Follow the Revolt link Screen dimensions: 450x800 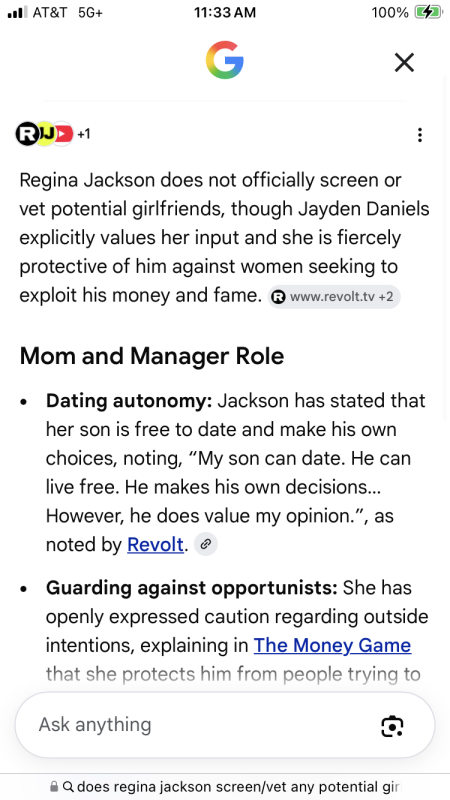click(155, 544)
